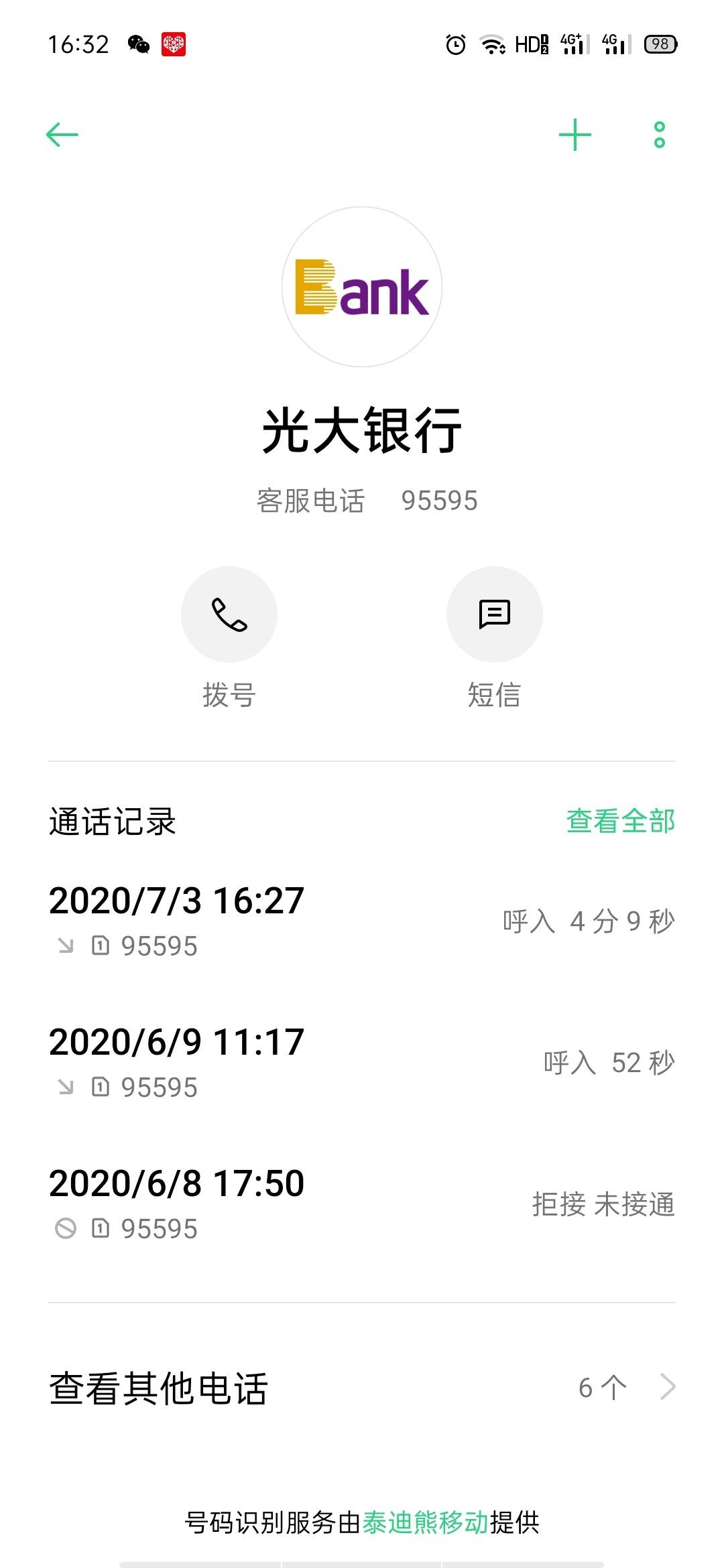Go back using the green arrow
The width and height of the screenshot is (724, 1568).
tap(62, 135)
